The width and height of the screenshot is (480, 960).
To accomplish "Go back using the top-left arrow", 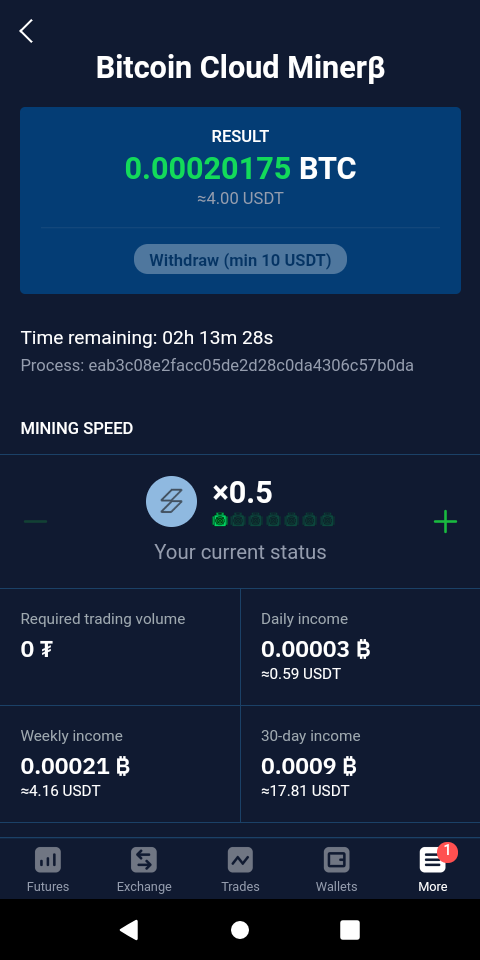I will [x=26, y=31].
